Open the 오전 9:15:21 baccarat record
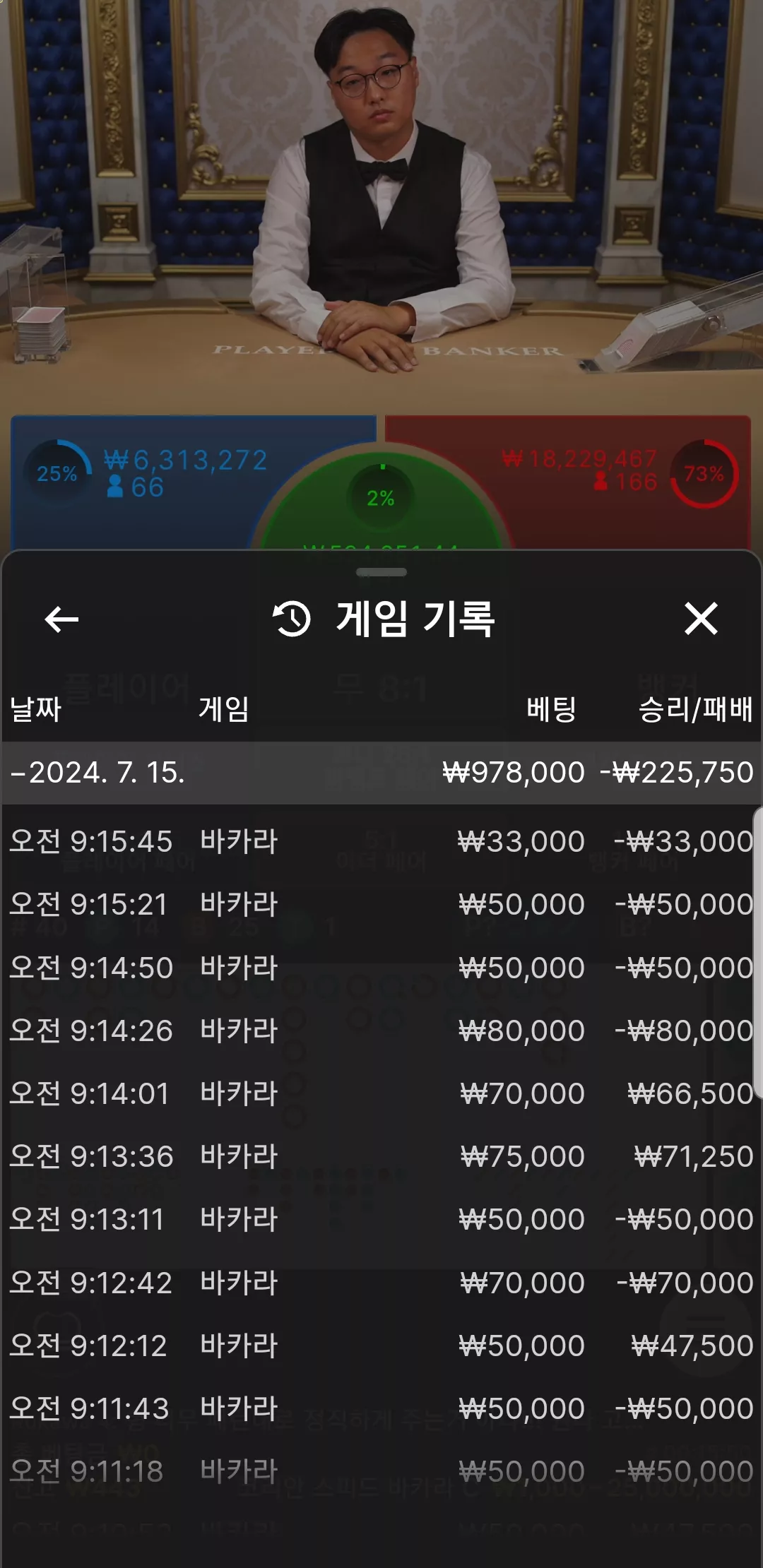The width and height of the screenshot is (763, 1568). [x=381, y=904]
